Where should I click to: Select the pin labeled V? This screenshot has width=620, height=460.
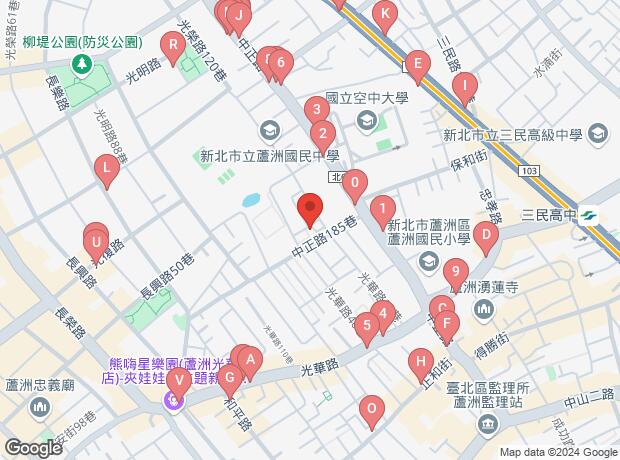[x=178, y=379]
